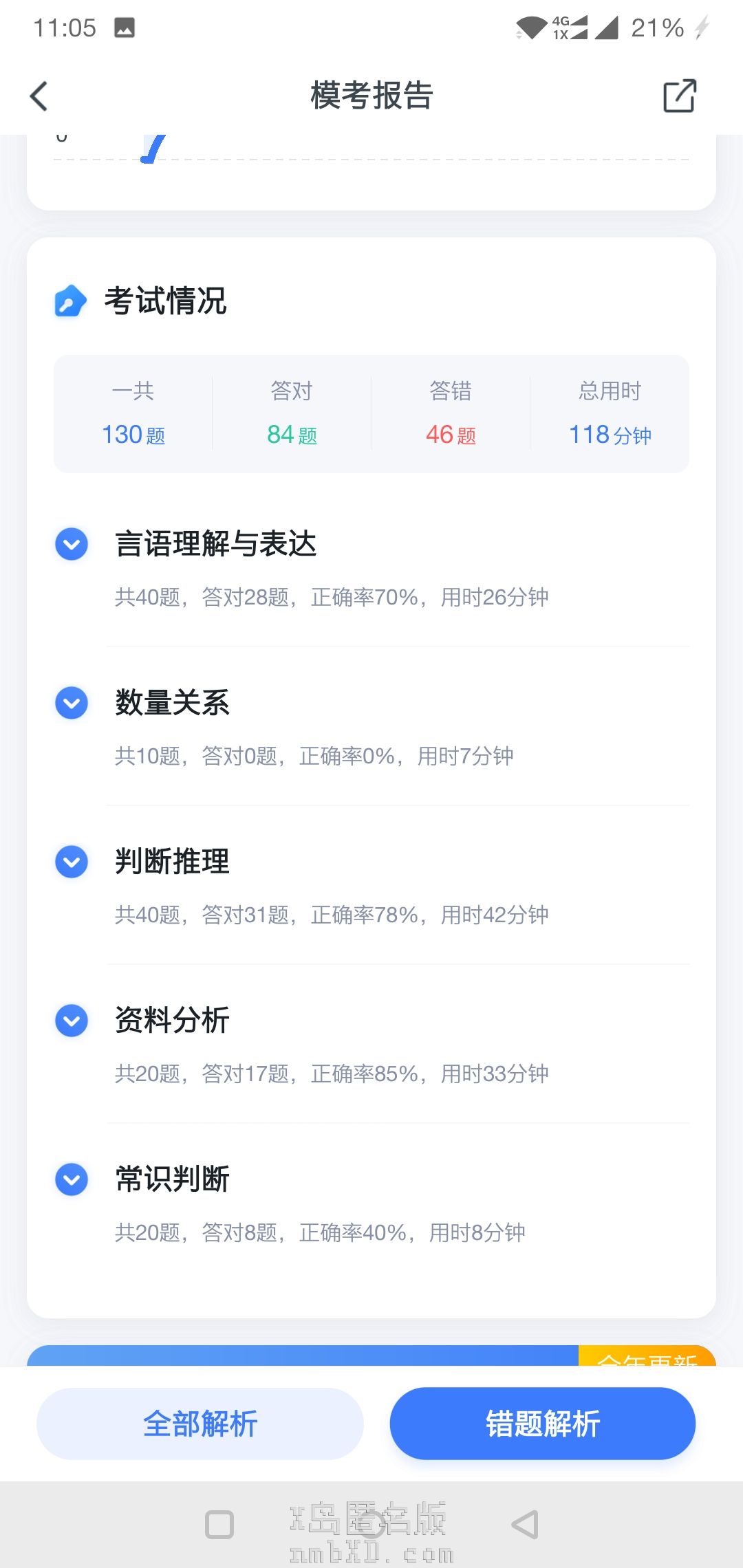This screenshot has width=743, height=1568.
Task: Expand the 资料分析 section
Action: pos(72,1021)
